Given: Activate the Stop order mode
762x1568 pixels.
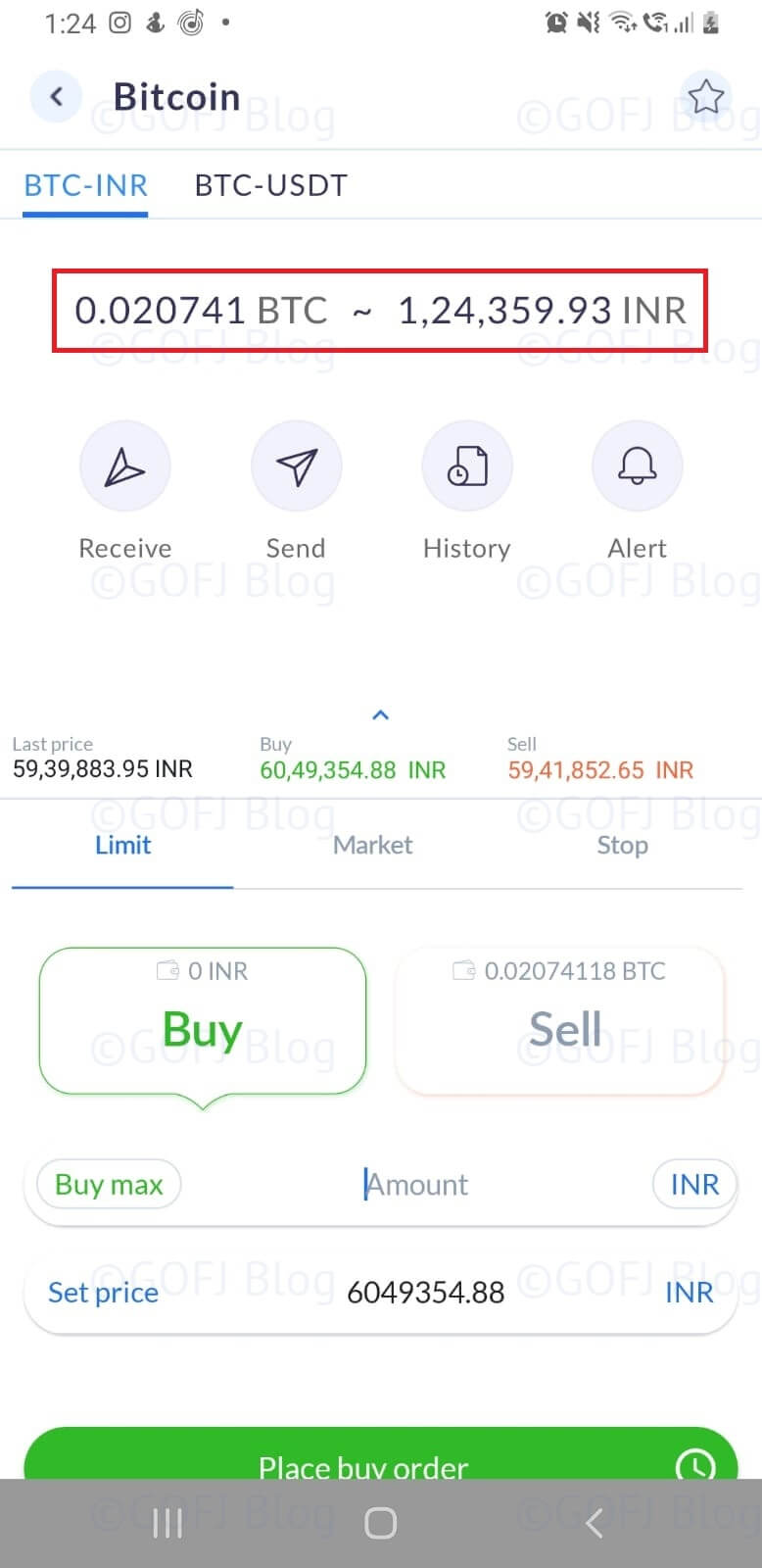Looking at the screenshot, I should tap(623, 845).
